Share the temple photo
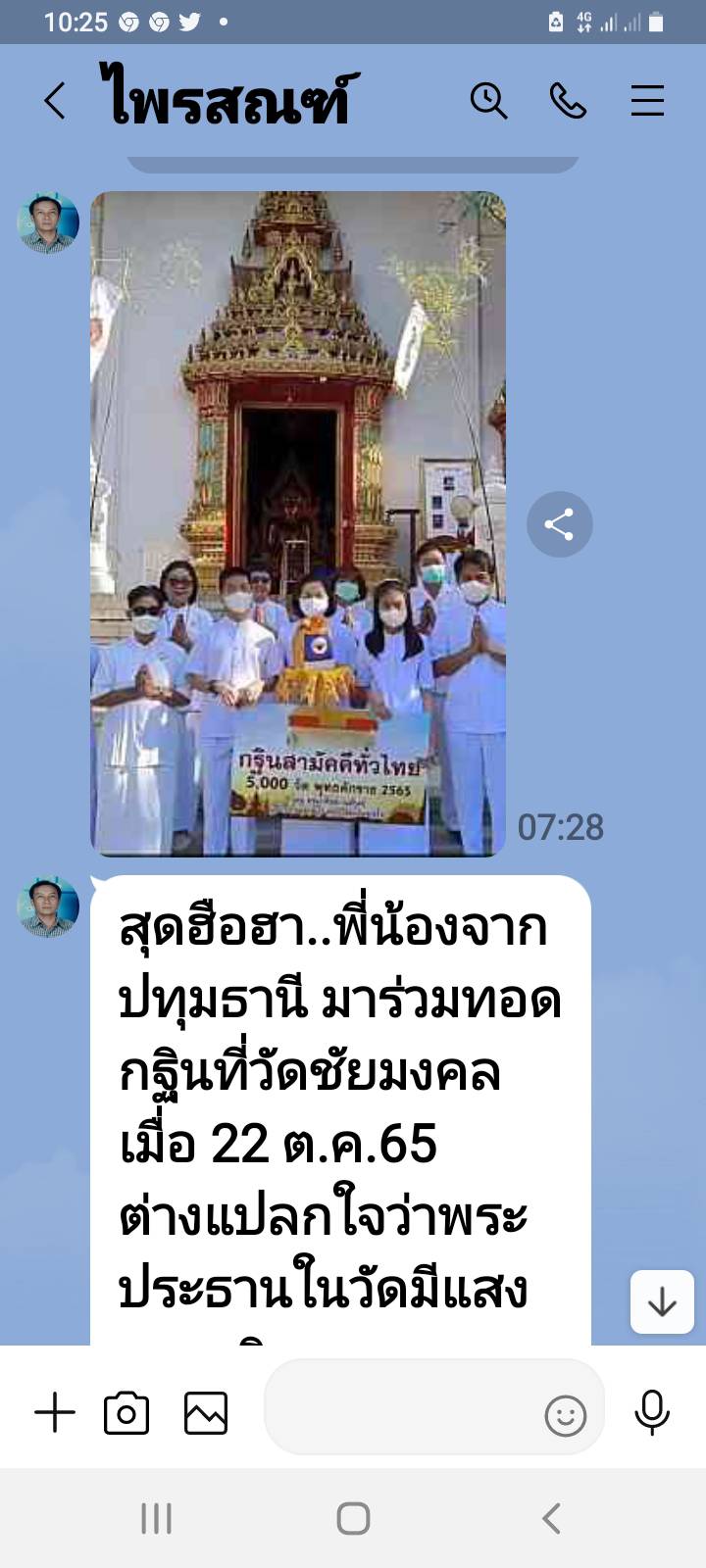Screen dimensions: 706x1568 click(x=559, y=524)
